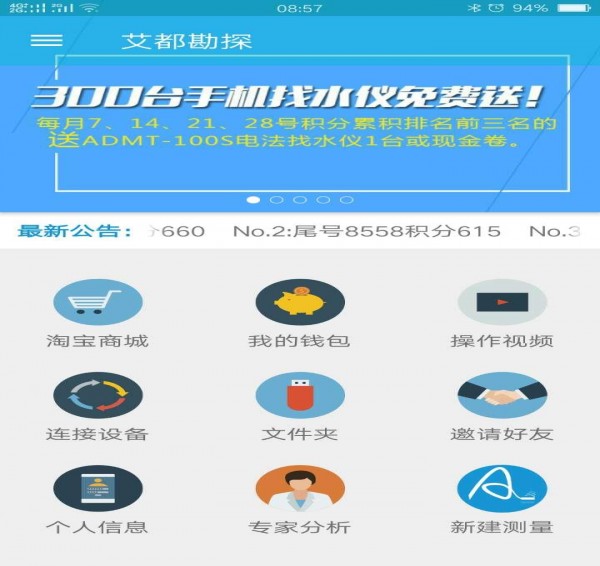This screenshot has height=566, width=600.
Task: Open the hamburger drawer menu
Action: (x=47, y=41)
